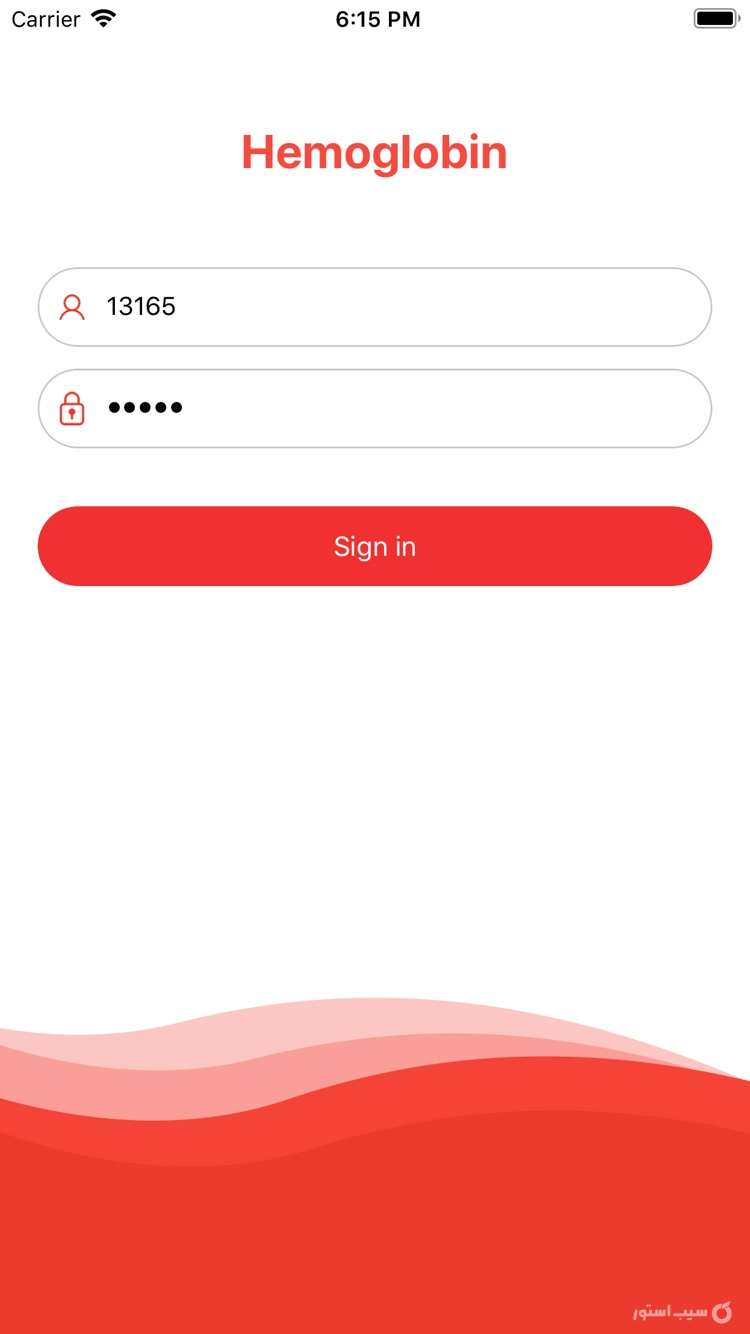This screenshot has height=1334, width=750.
Task: Tap the password dots to edit them
Action: pyautogui.click(x=145, y=408)
